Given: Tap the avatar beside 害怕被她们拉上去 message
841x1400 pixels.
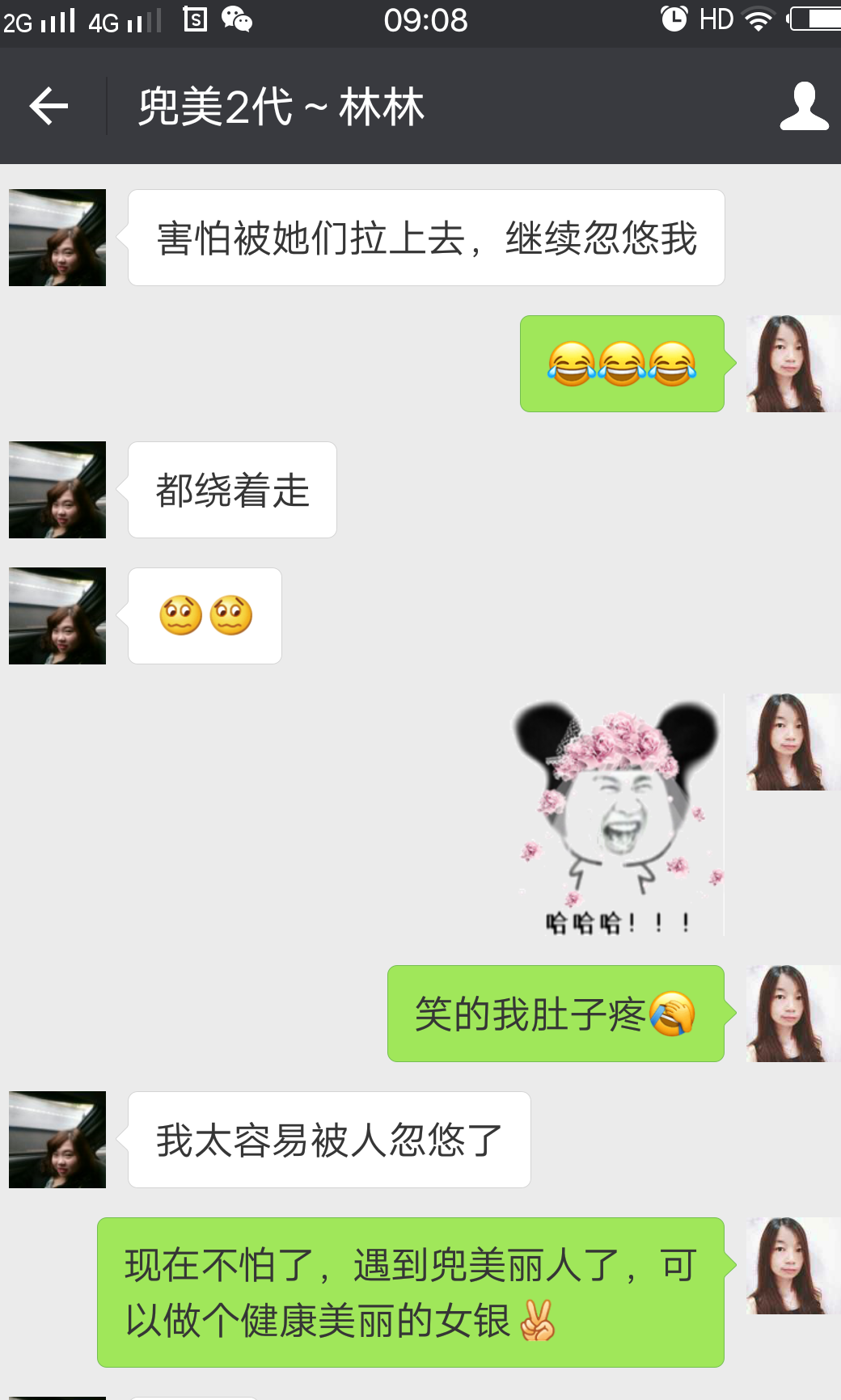Looking at the screenshot, I should (x=57, y=238).
